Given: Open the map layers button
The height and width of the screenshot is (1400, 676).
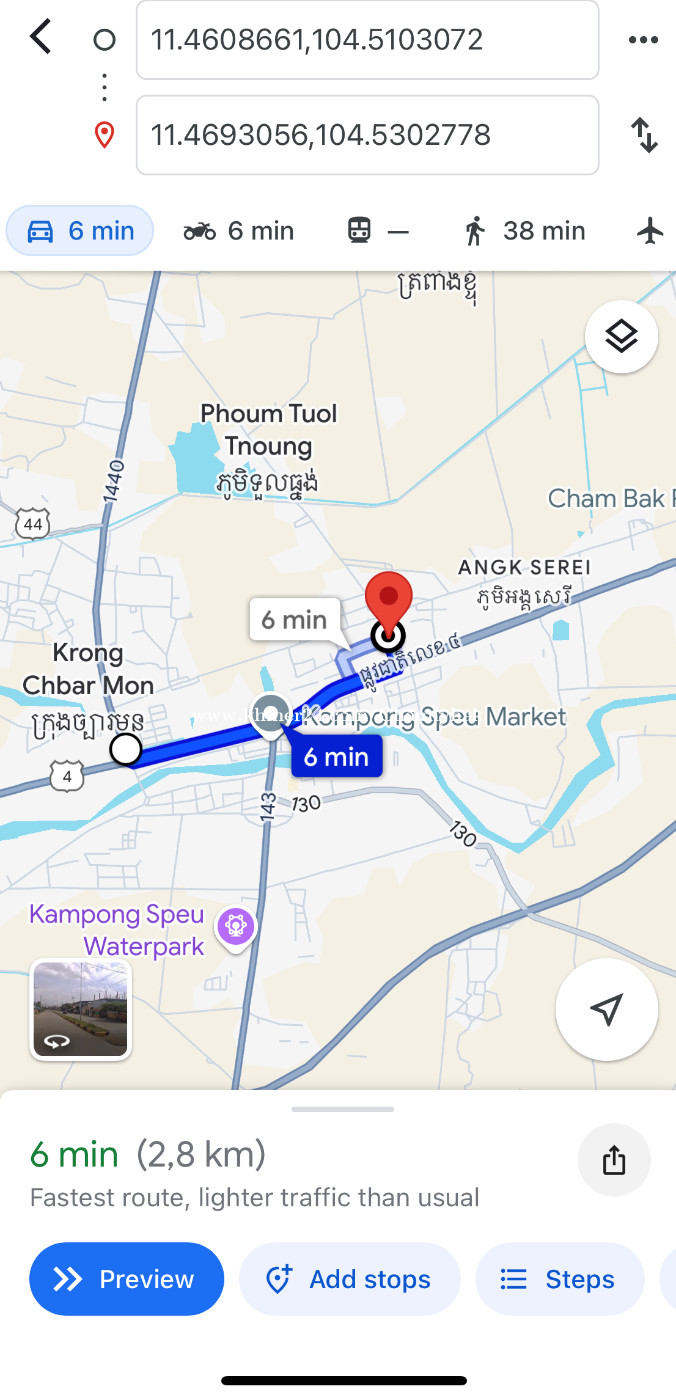Looking at the screenshot, I should (x=621, y=337).
